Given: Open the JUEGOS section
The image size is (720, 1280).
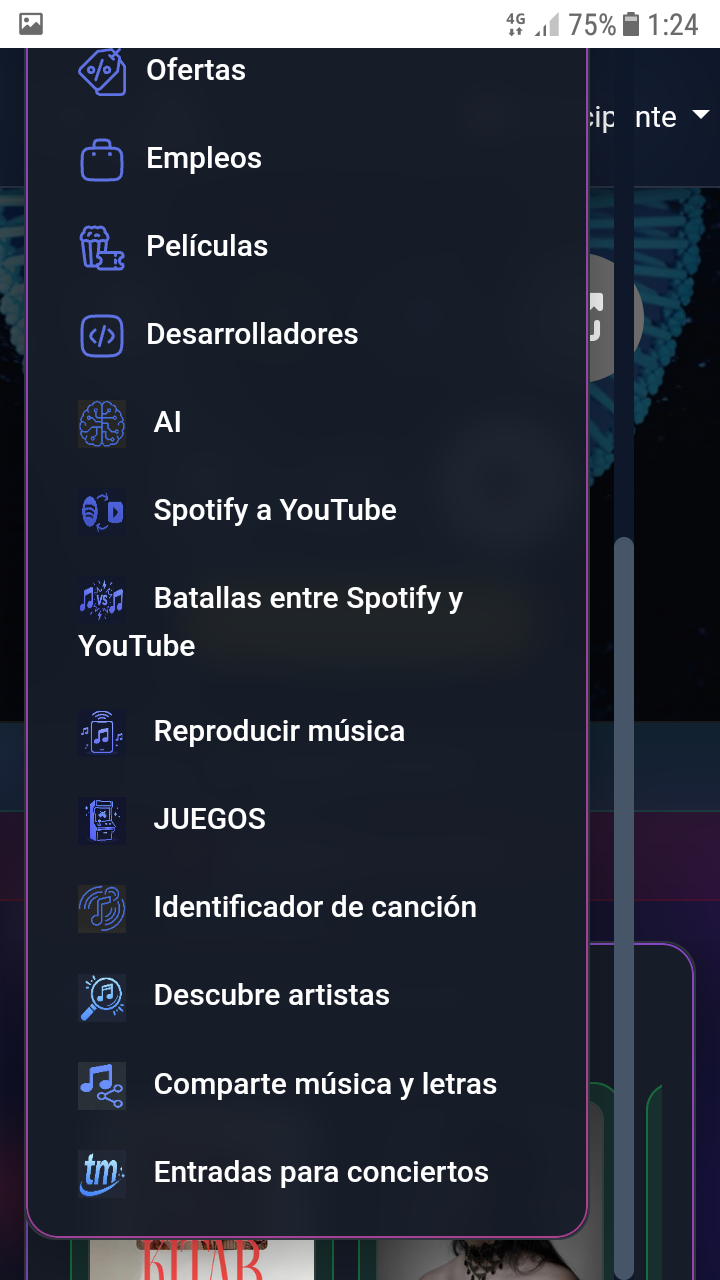Looking at the screenshot, I should tap(209, 820).
